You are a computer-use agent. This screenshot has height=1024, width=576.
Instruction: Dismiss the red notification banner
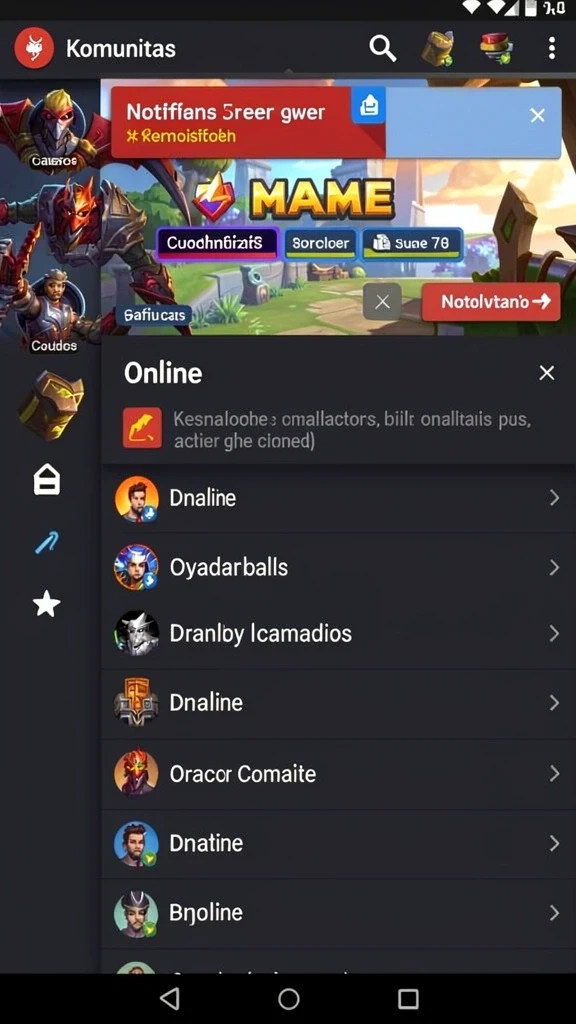click(x=537, y=116)
